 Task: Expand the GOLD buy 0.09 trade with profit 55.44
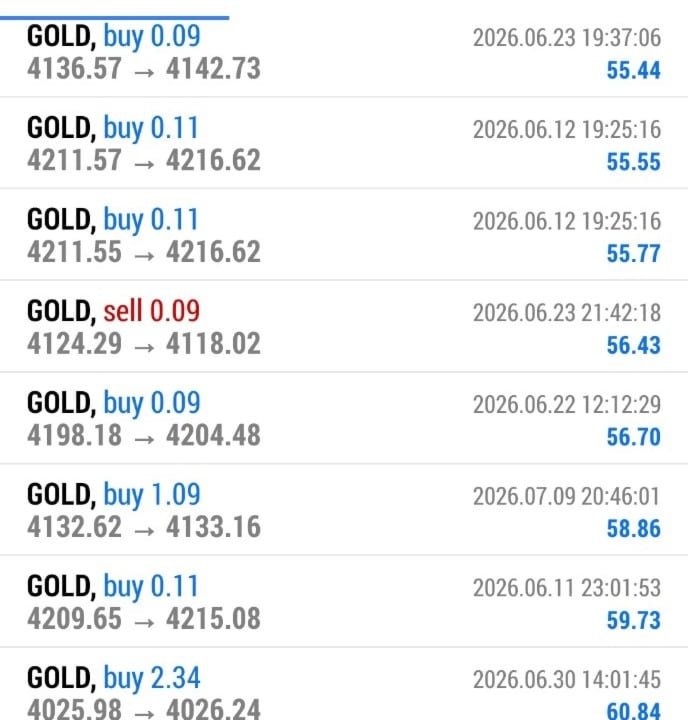tap(344, 52)
